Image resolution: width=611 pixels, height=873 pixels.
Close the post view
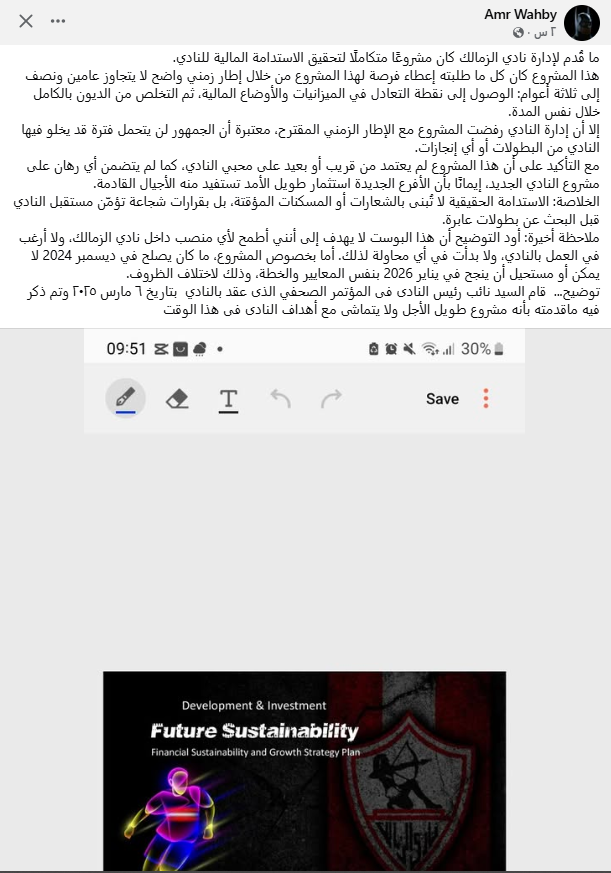[x=26, y=21]
